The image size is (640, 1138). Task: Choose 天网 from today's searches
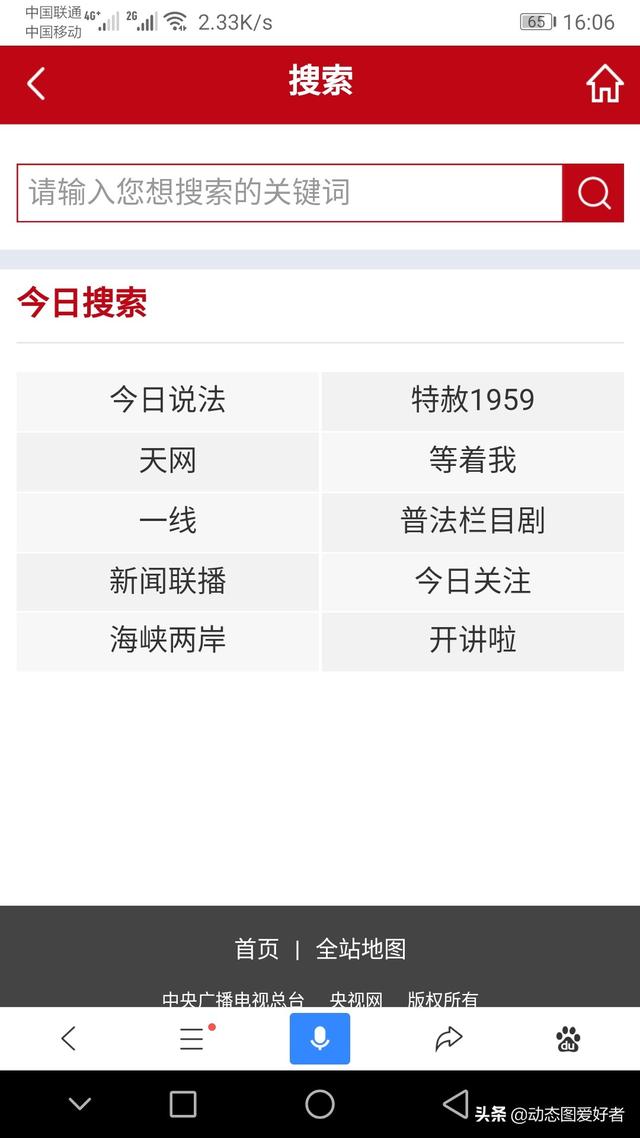coord(168,460)
